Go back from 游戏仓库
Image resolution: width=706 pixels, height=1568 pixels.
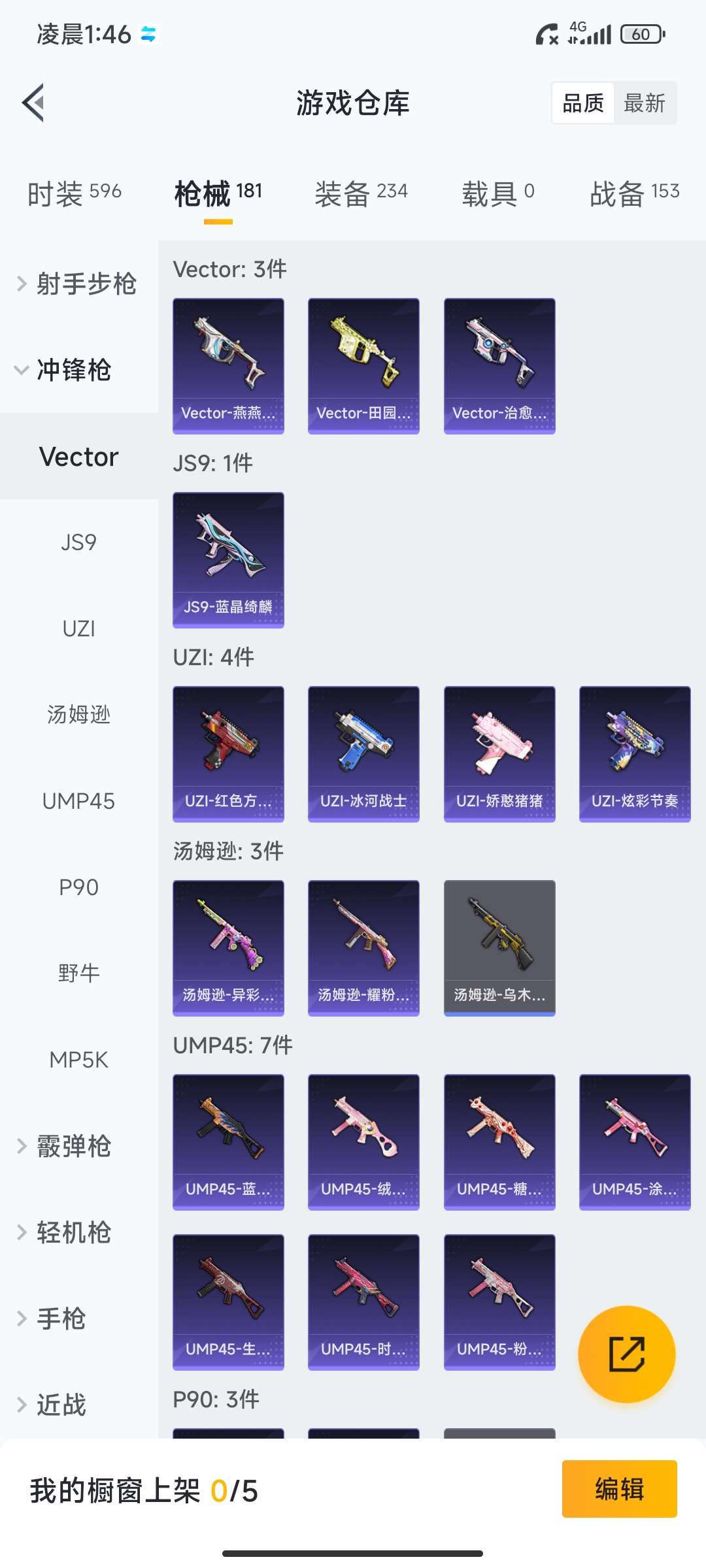pos(34,103)
